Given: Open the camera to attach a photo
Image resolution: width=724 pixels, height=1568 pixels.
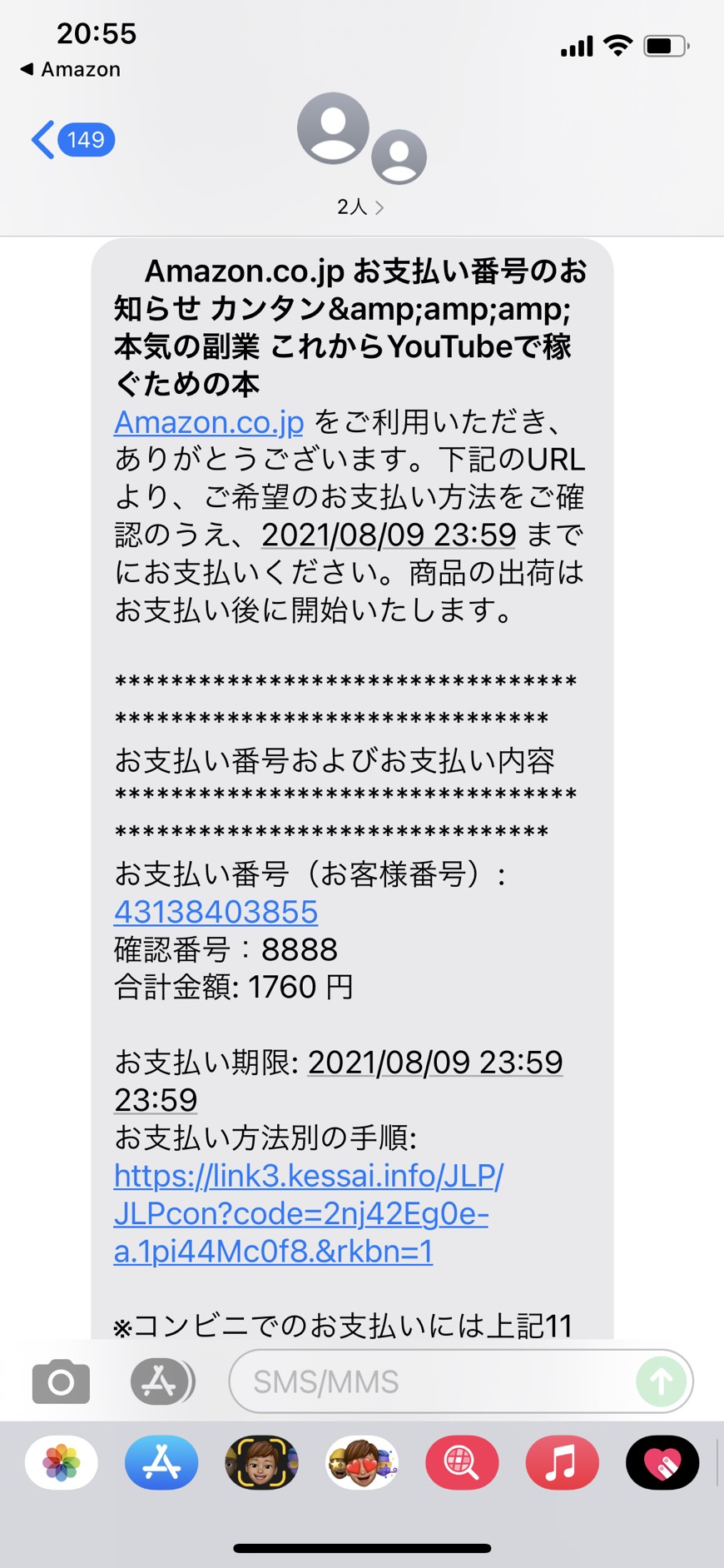Looking at the screenshot, I should click(x=61, y=1382).
